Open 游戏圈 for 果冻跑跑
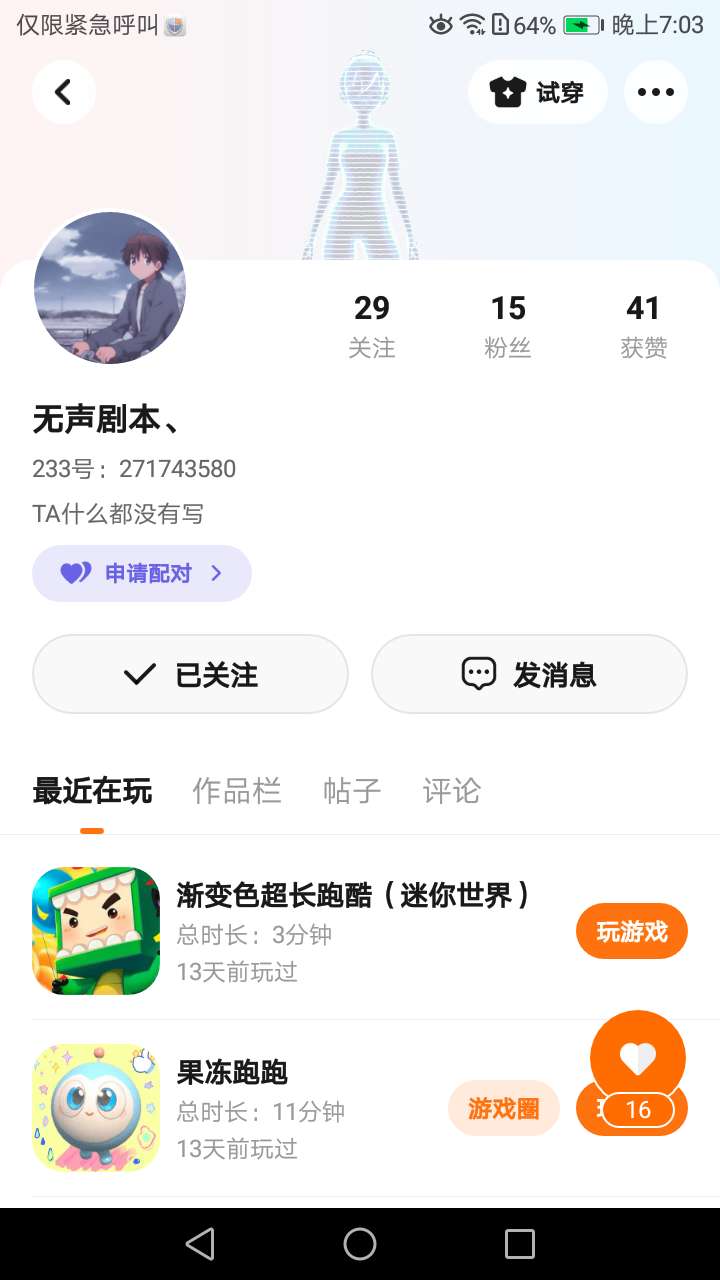The height and width of the screenshot is (1280, 720). (x=503, y=1108)
